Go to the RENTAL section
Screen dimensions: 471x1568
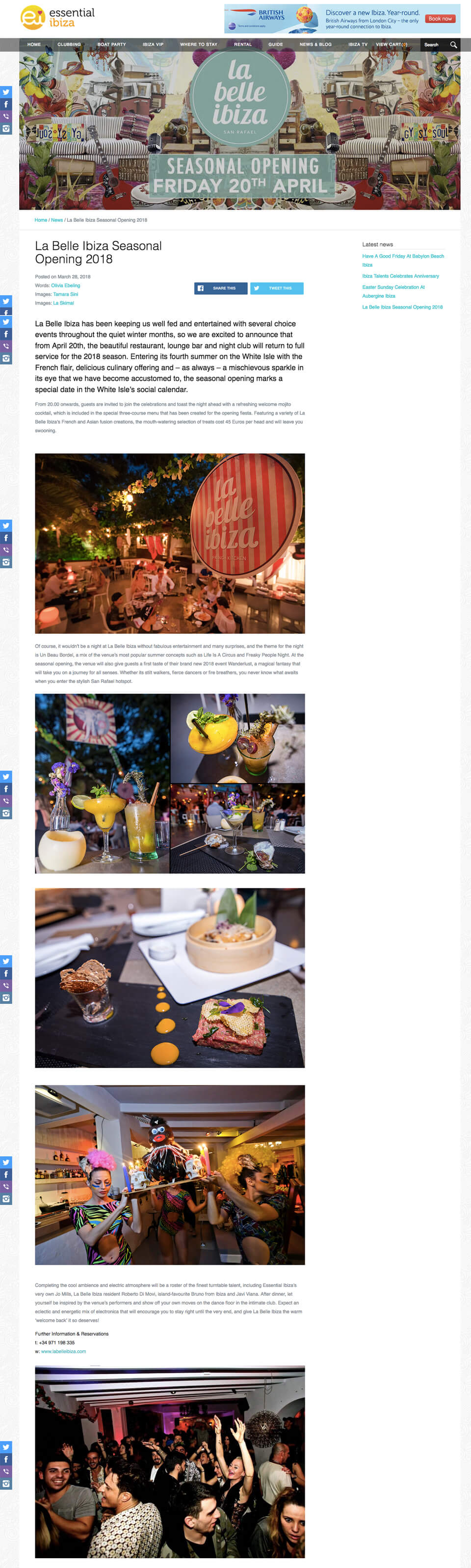(x=243, y=45)
